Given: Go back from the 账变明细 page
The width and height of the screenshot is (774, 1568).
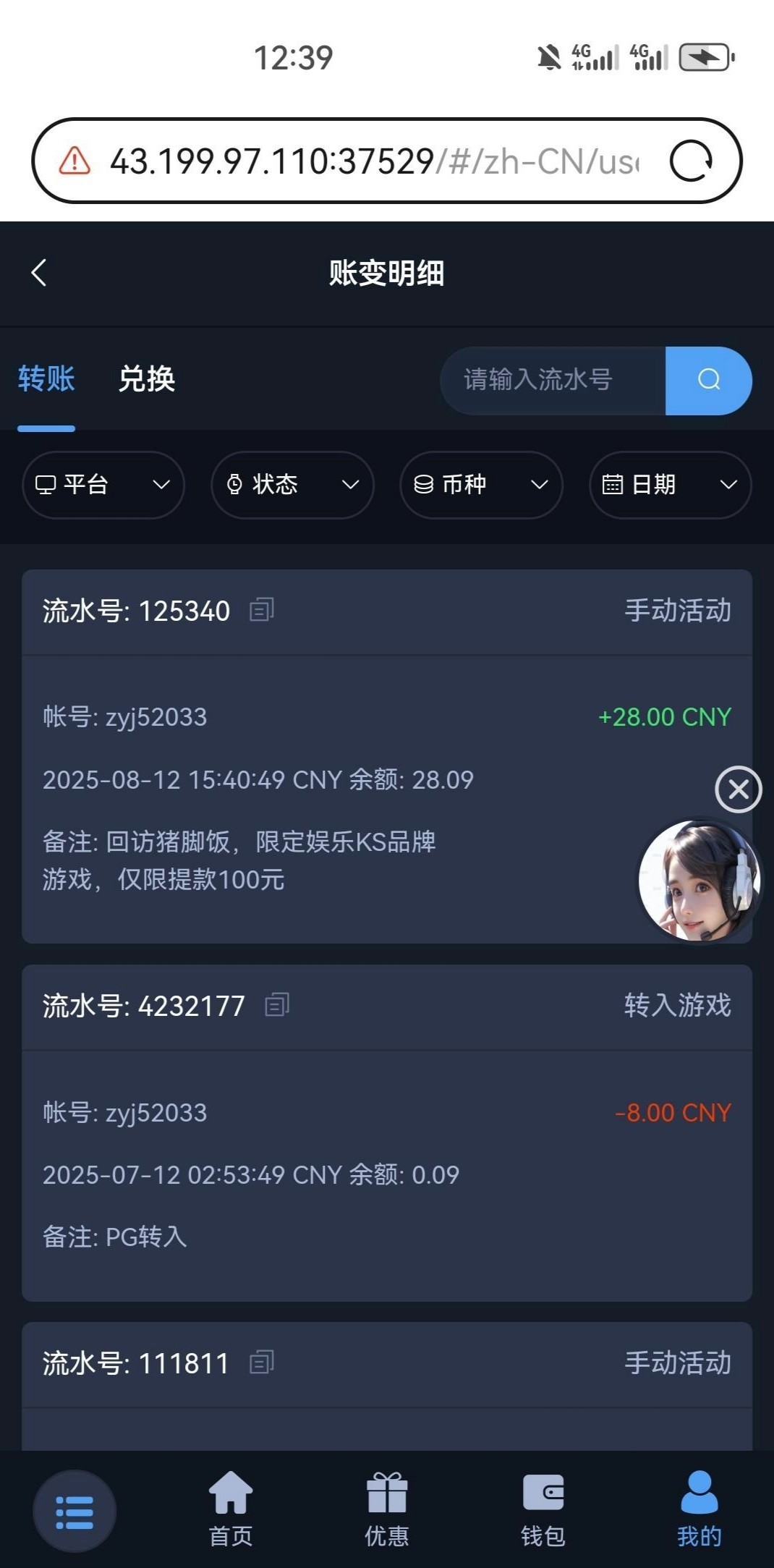Looking at the screenshot, I should [x=39, y=273].
